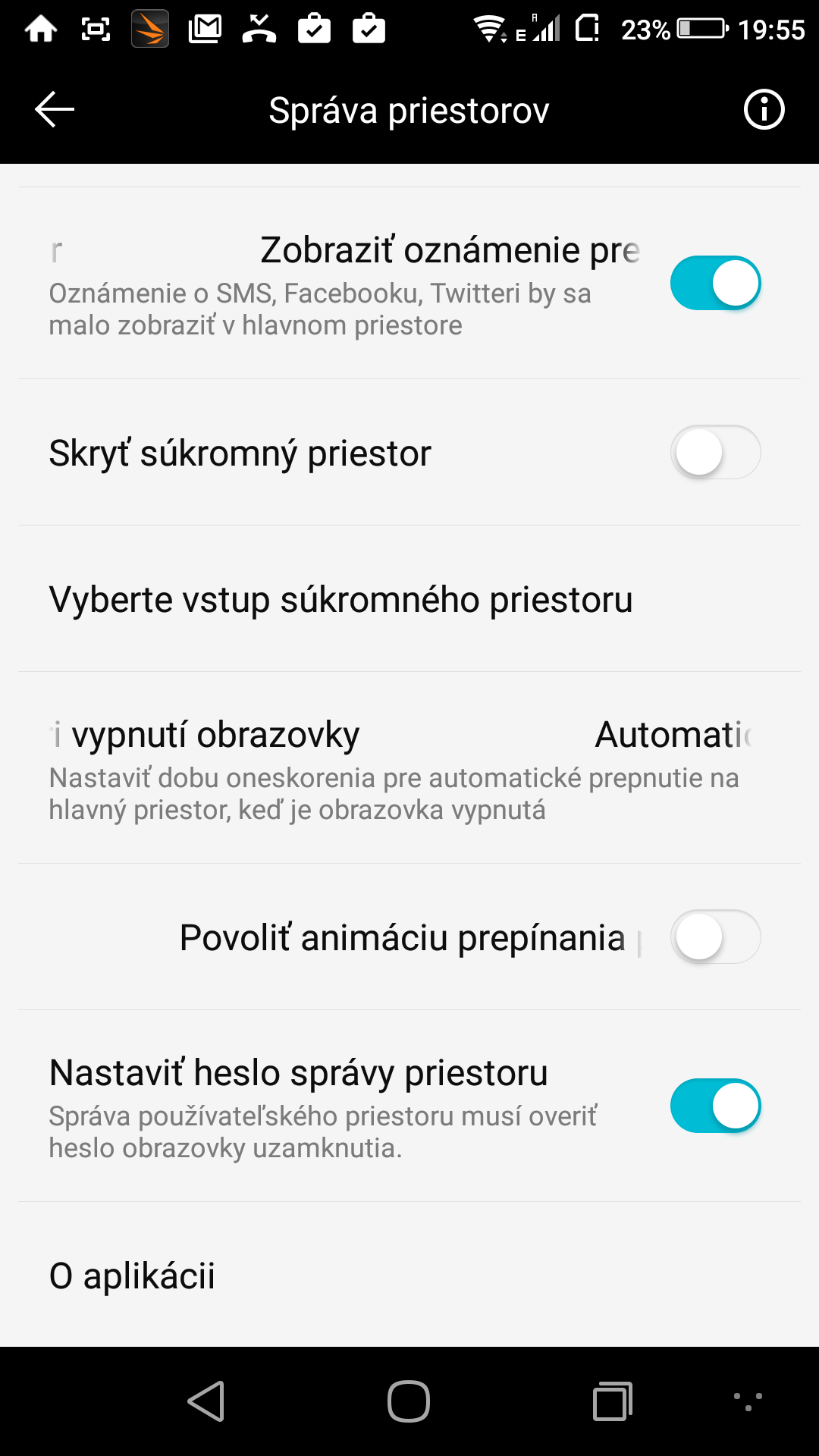The image size is (819, 1456).
Task: Disable Nastaviť heslo správy priestoru
Action: point(715,1106)
